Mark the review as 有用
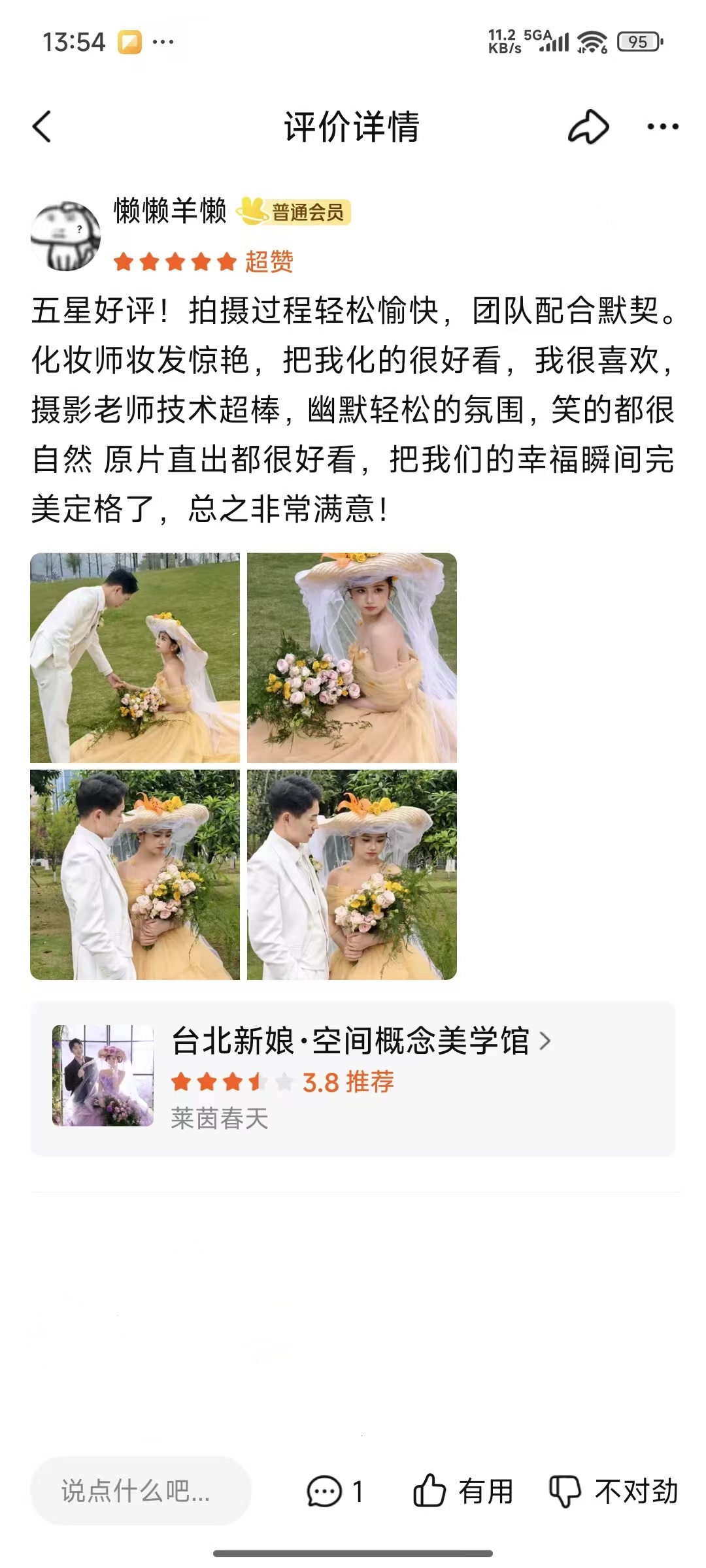Screen dimensions: 706x1568 [x=463, y=1491]
